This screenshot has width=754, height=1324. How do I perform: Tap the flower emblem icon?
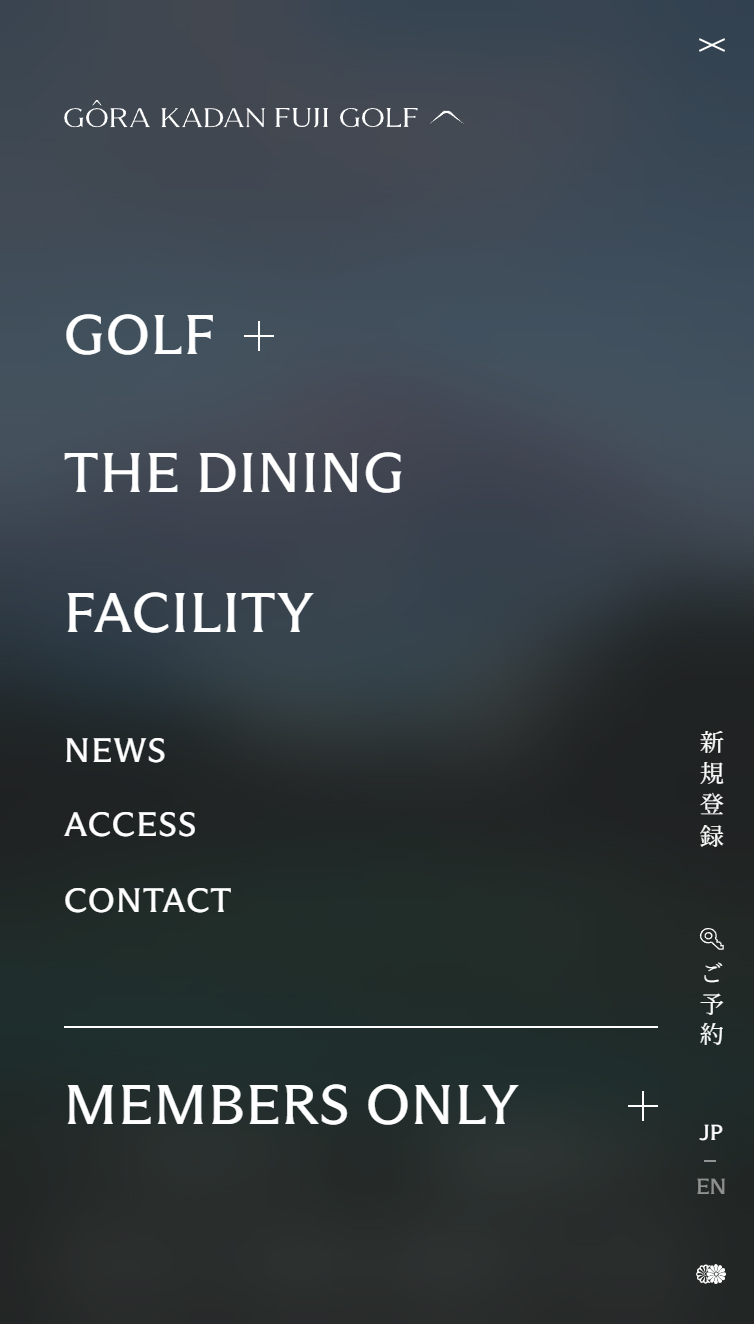[x=711, y=1274]
